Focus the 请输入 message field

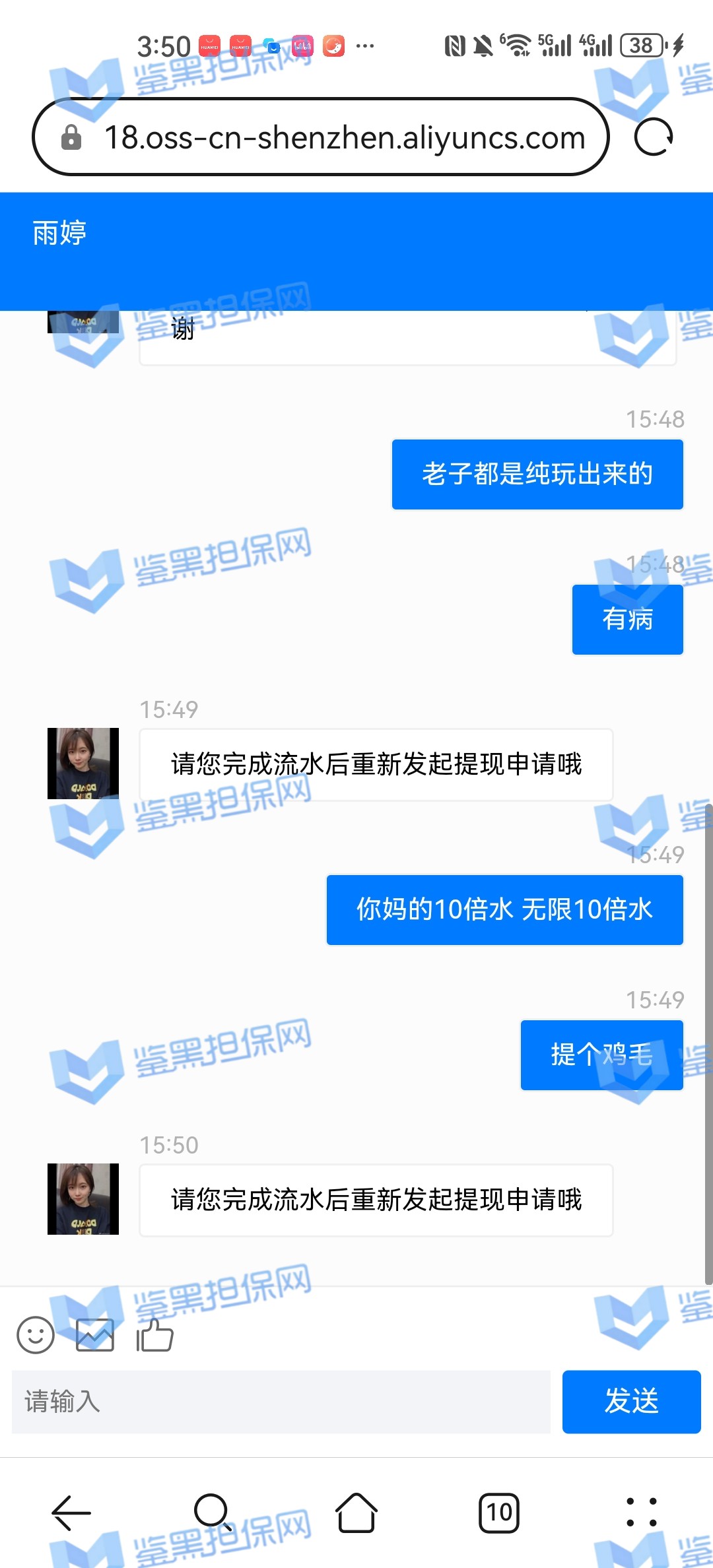(x=281, y=1402)
